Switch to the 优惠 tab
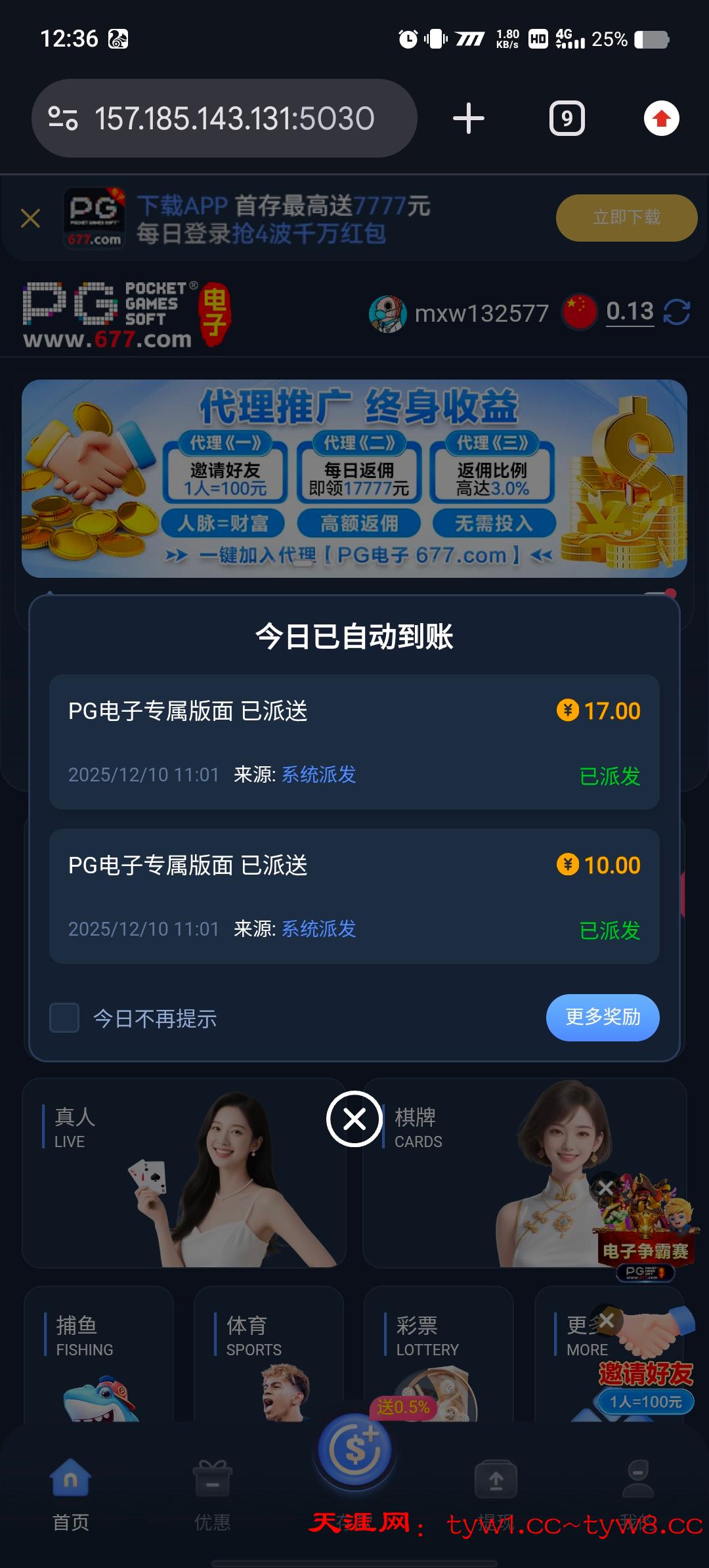This screenshot has height=1568, width=709. [x=212, y=1494]
